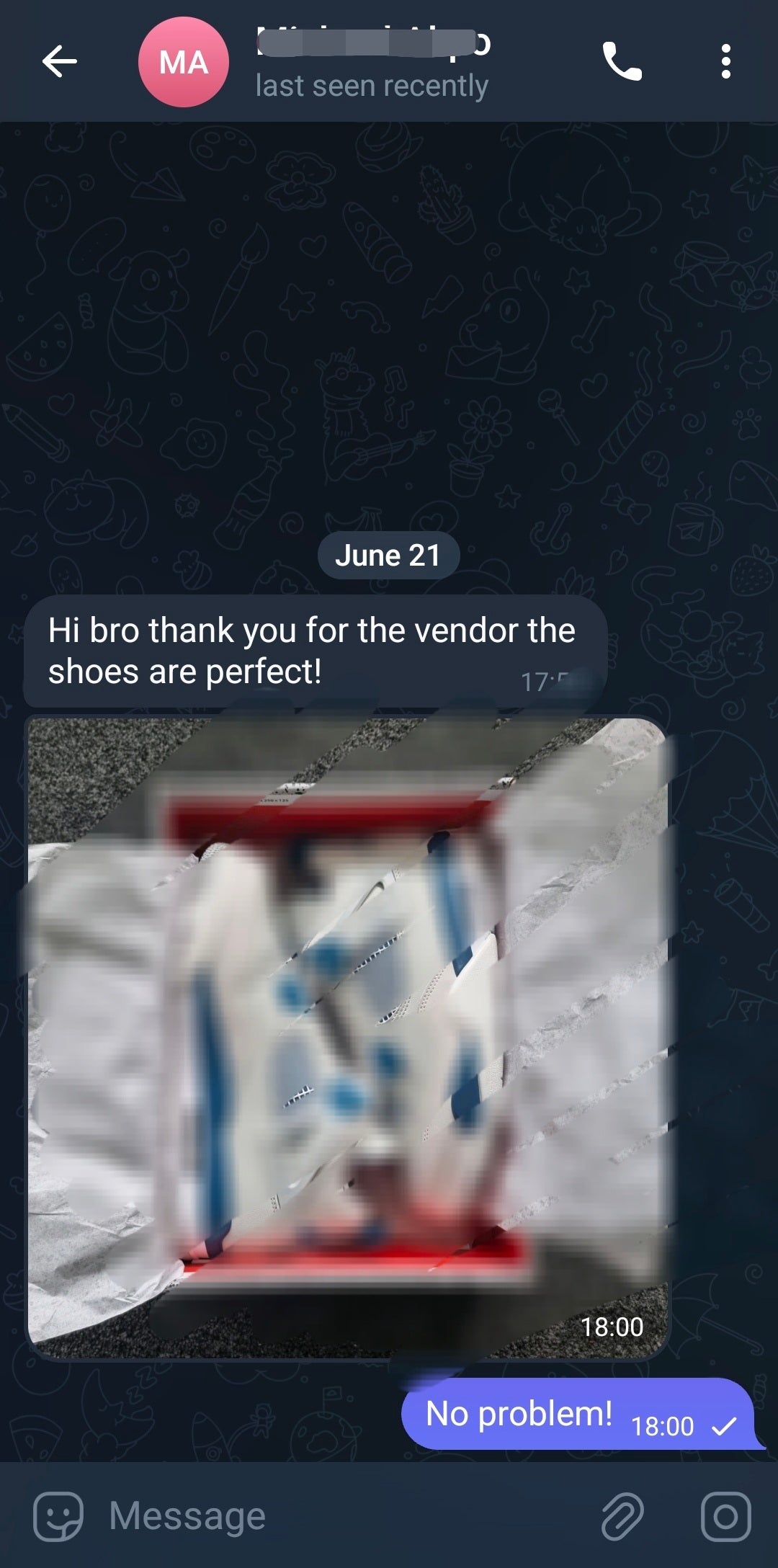Open the shoe photo sent at 18:00
778x1568 pixels.
coord(348,1038)
